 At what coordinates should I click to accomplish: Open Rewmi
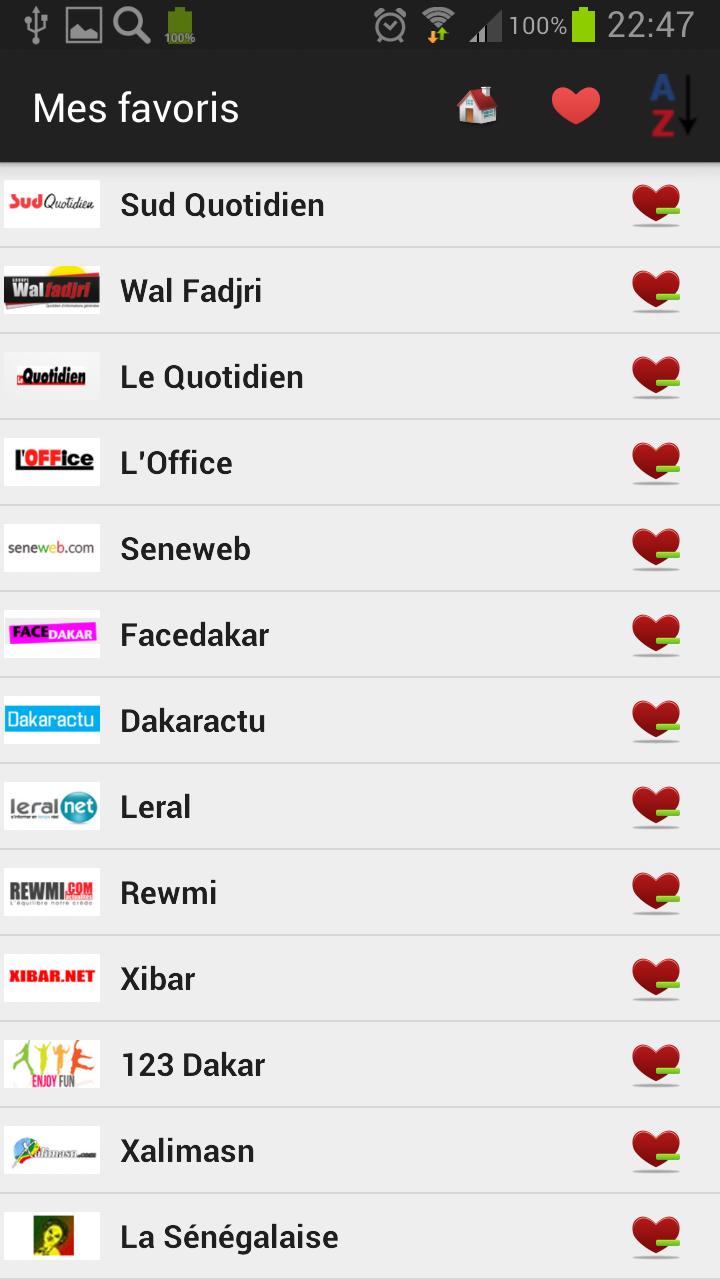click(x=168, y=893)
